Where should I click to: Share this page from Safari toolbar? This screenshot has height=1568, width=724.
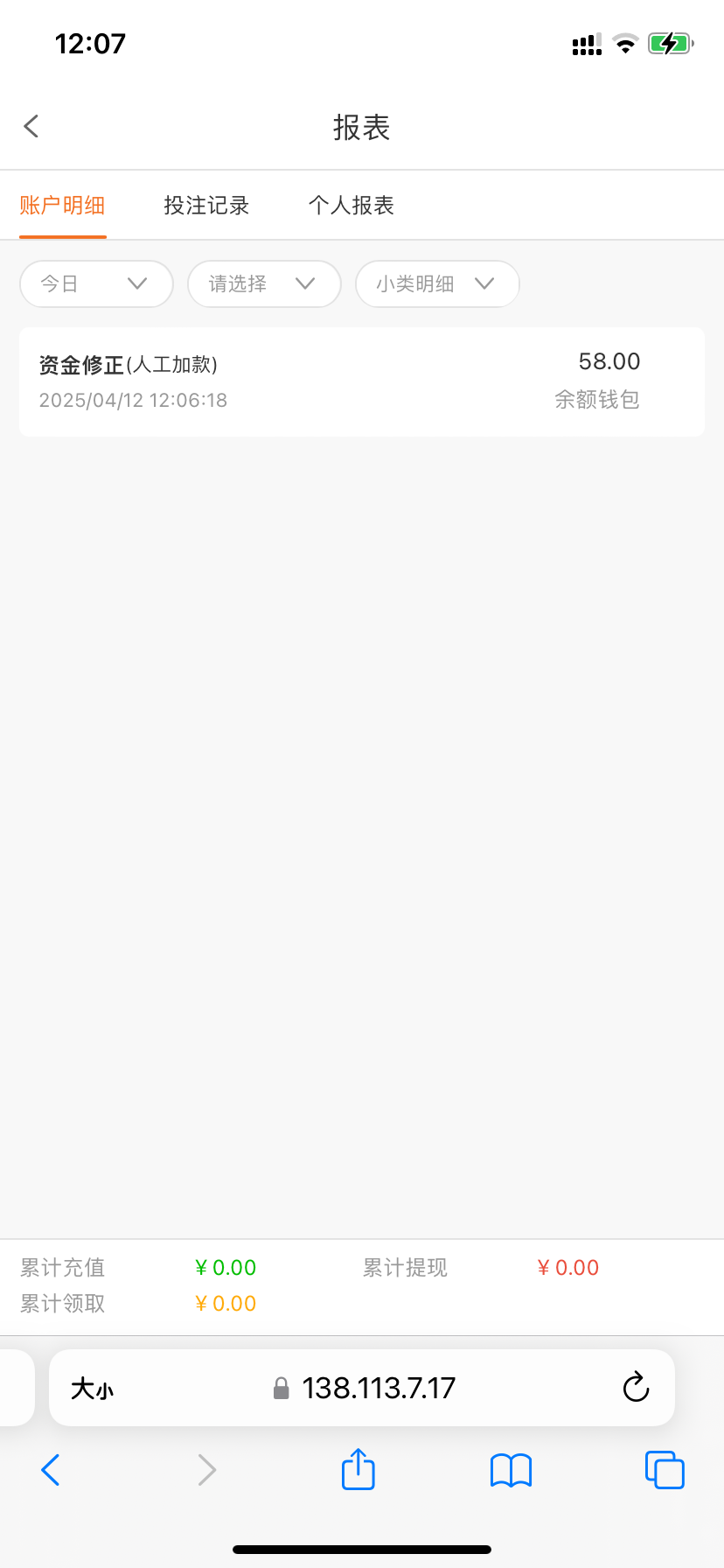point(359,1469)
